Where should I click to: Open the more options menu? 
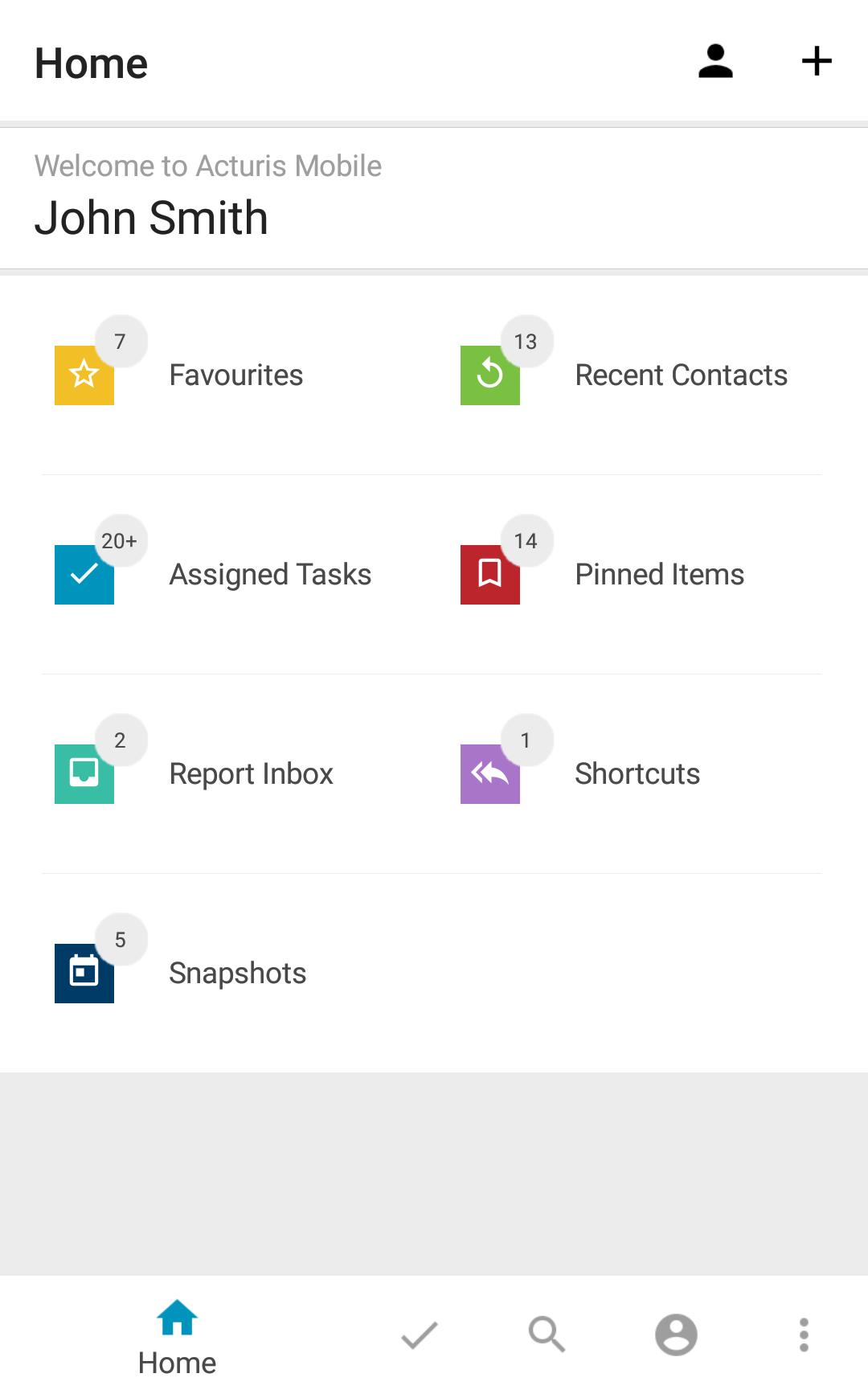[x=803, y=1335]
